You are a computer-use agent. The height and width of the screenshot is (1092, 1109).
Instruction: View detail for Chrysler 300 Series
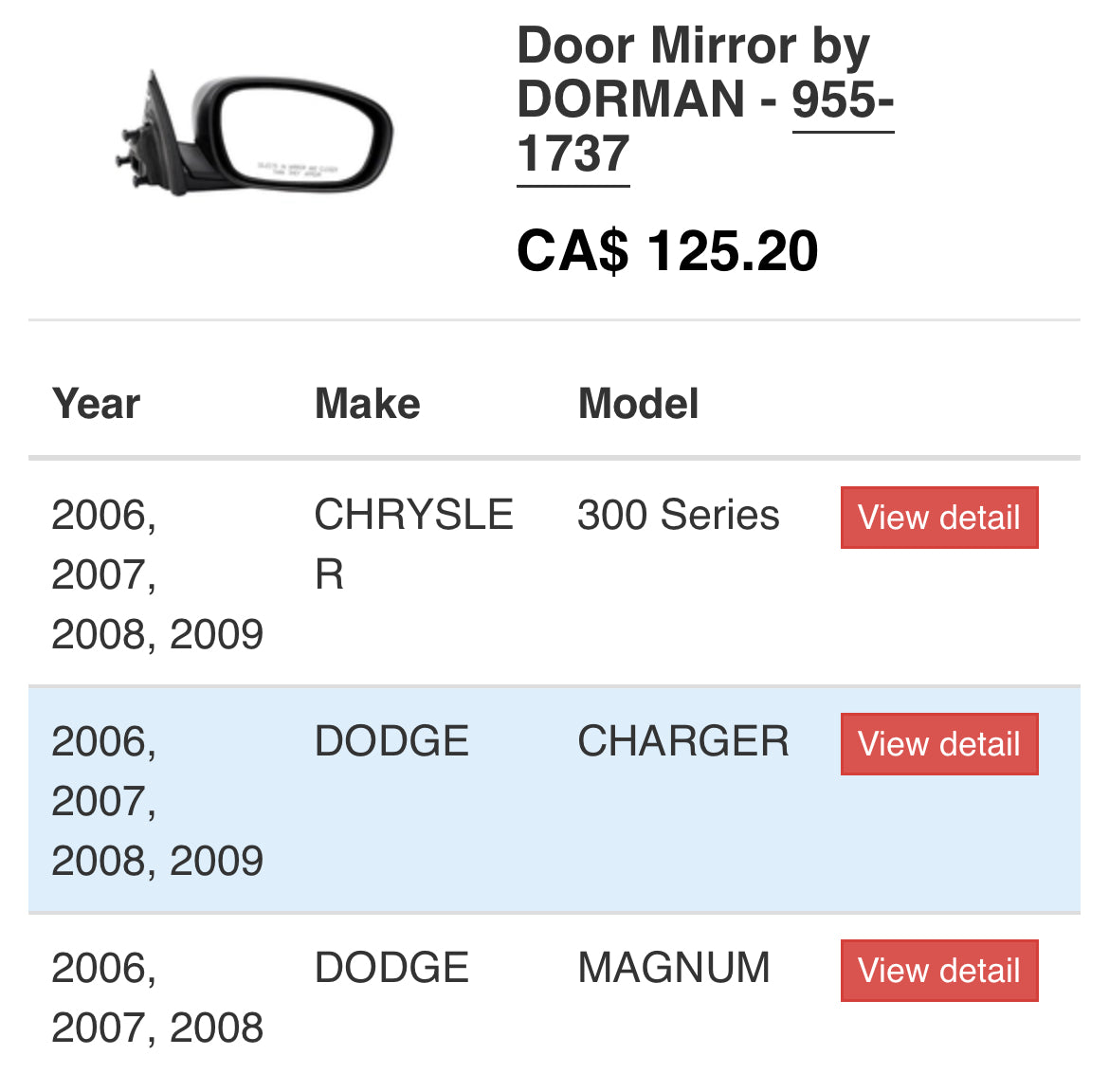(x=938, y=518)
